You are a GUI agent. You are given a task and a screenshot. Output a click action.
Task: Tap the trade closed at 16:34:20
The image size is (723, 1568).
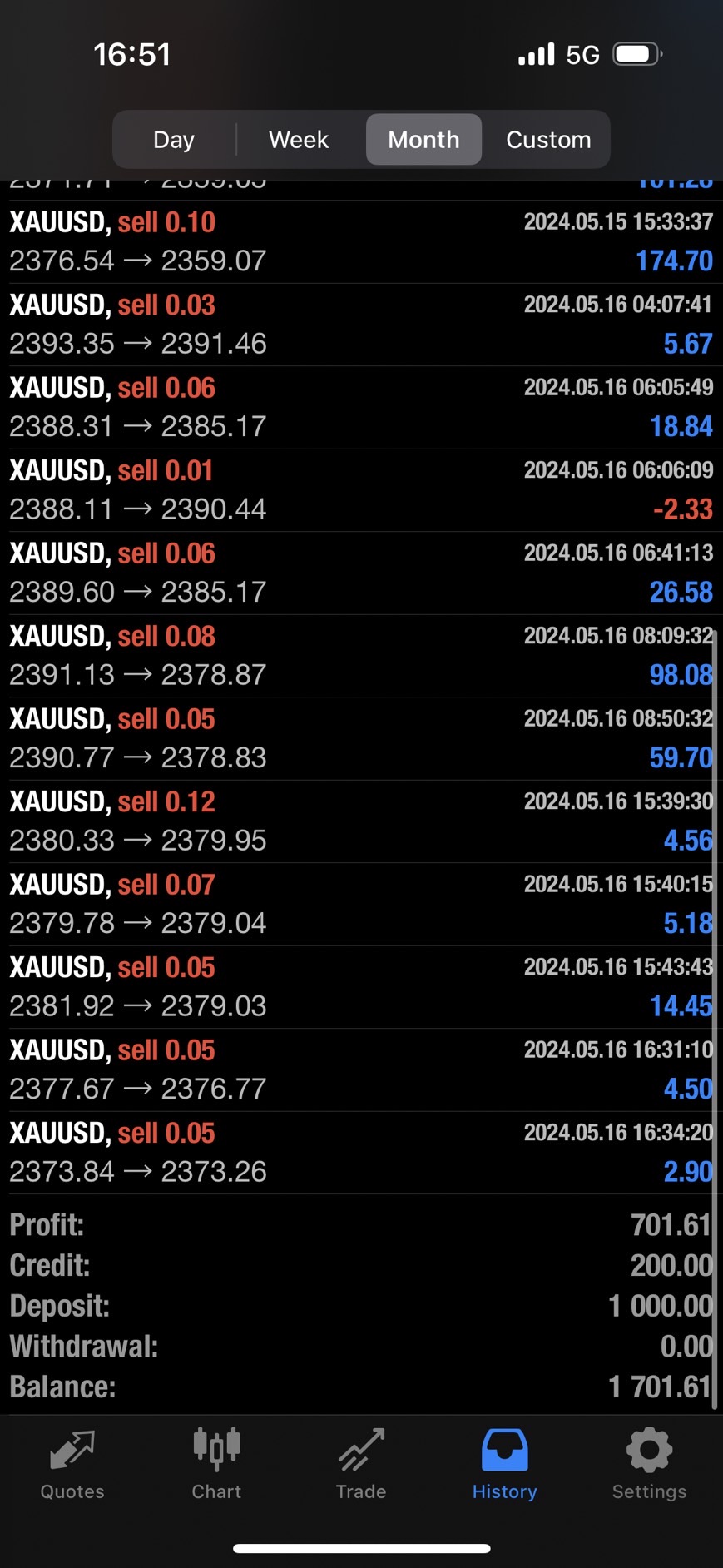tap(361, 1152)
